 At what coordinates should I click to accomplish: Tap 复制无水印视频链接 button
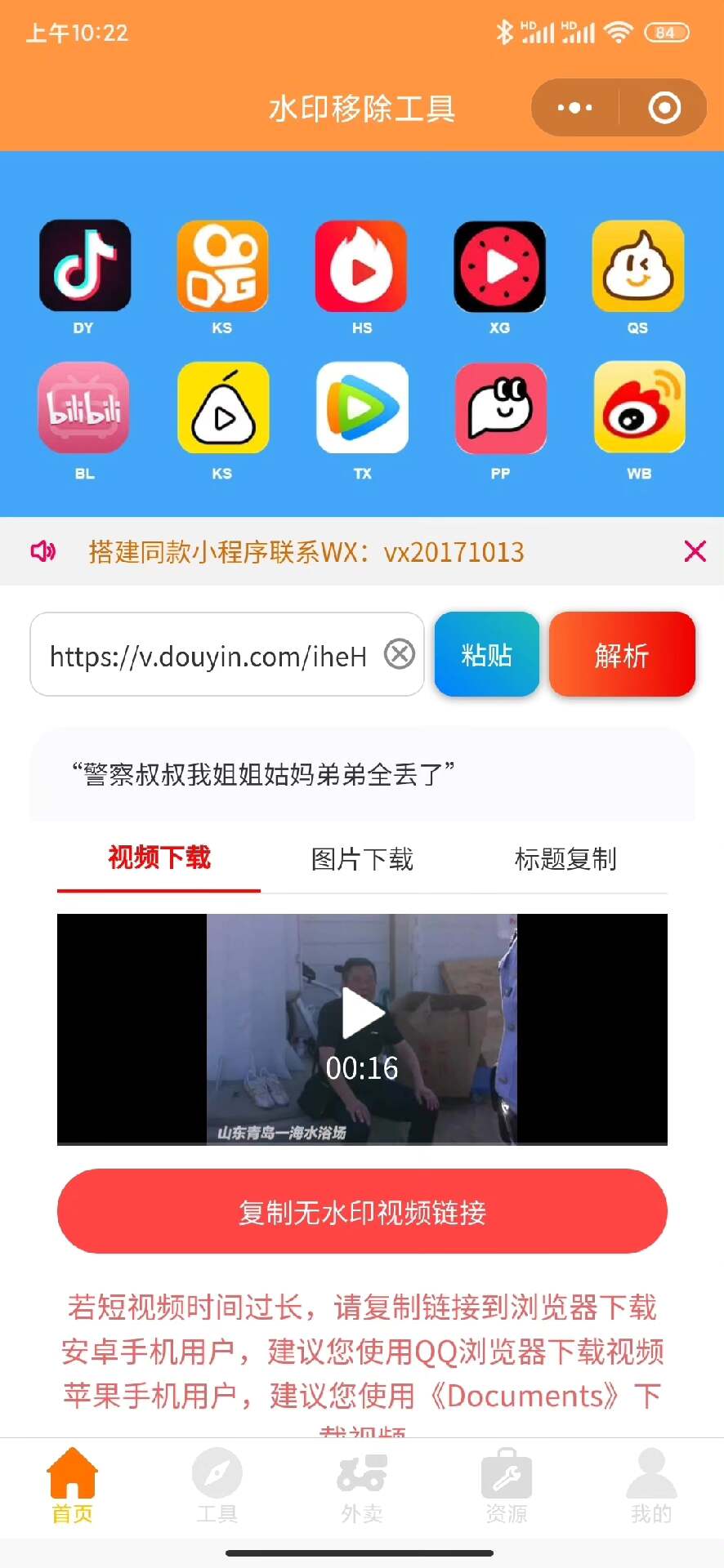point(362,1212)
